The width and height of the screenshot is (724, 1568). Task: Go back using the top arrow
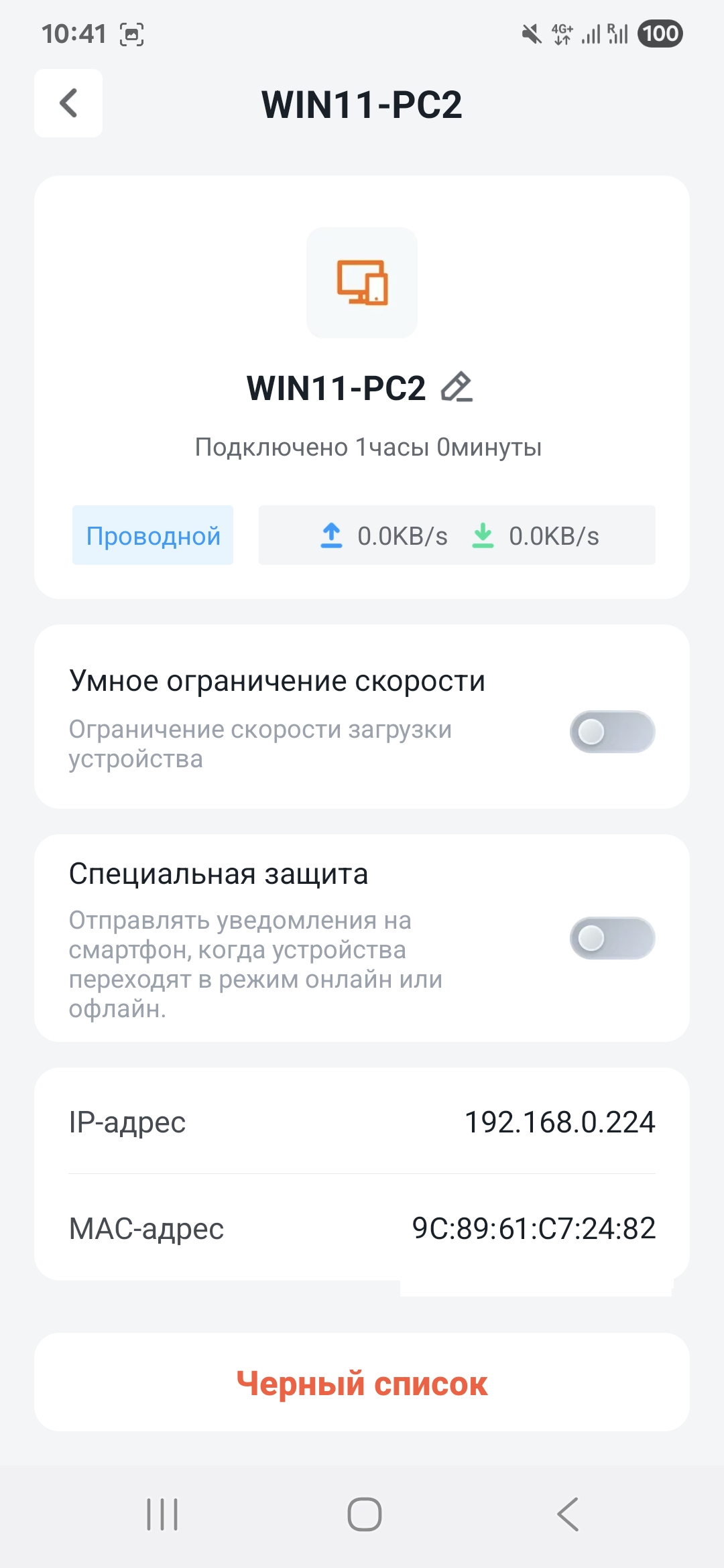coord(68,103)
